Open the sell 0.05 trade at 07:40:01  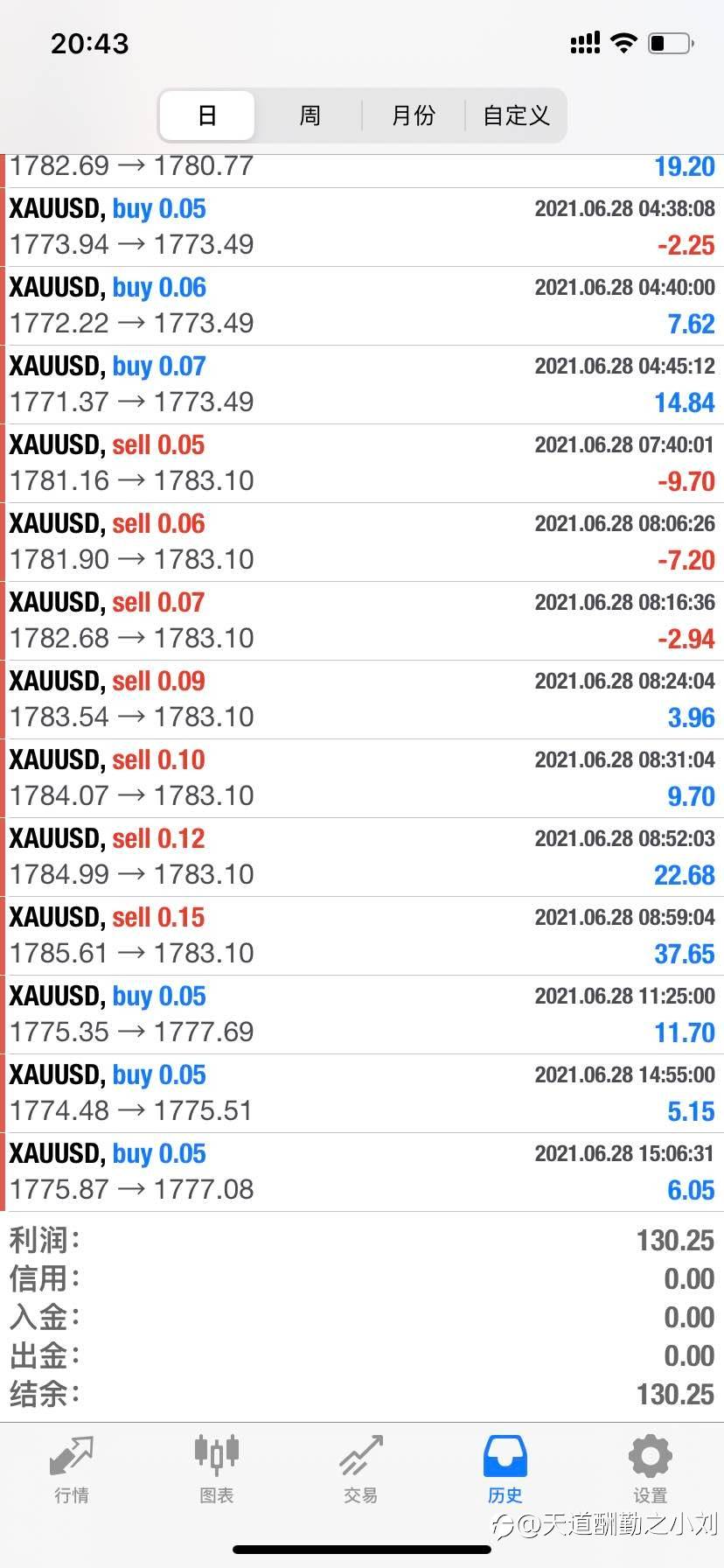click(x=362, y=464)
